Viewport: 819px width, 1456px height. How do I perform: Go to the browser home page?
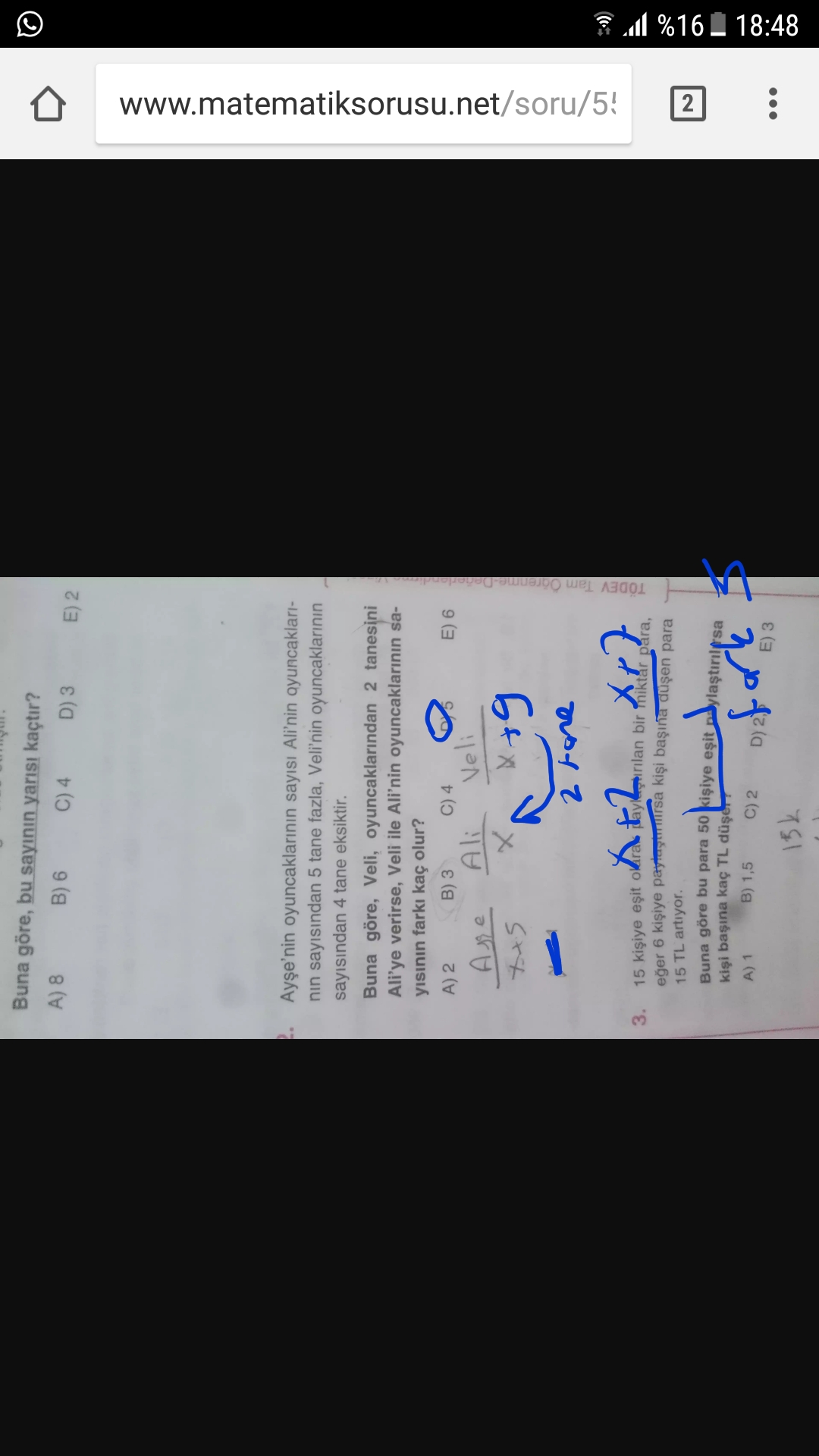[x=48, y=104]
